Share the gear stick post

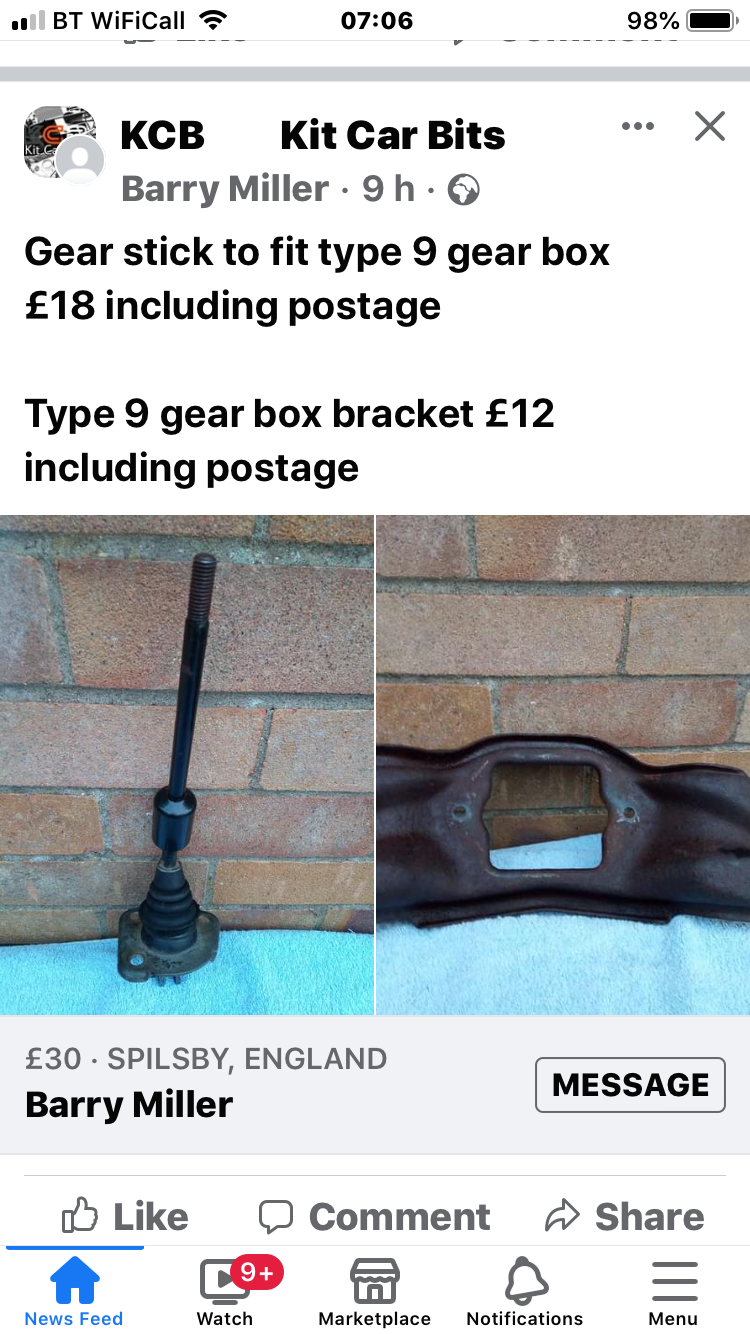point(624,1216)
